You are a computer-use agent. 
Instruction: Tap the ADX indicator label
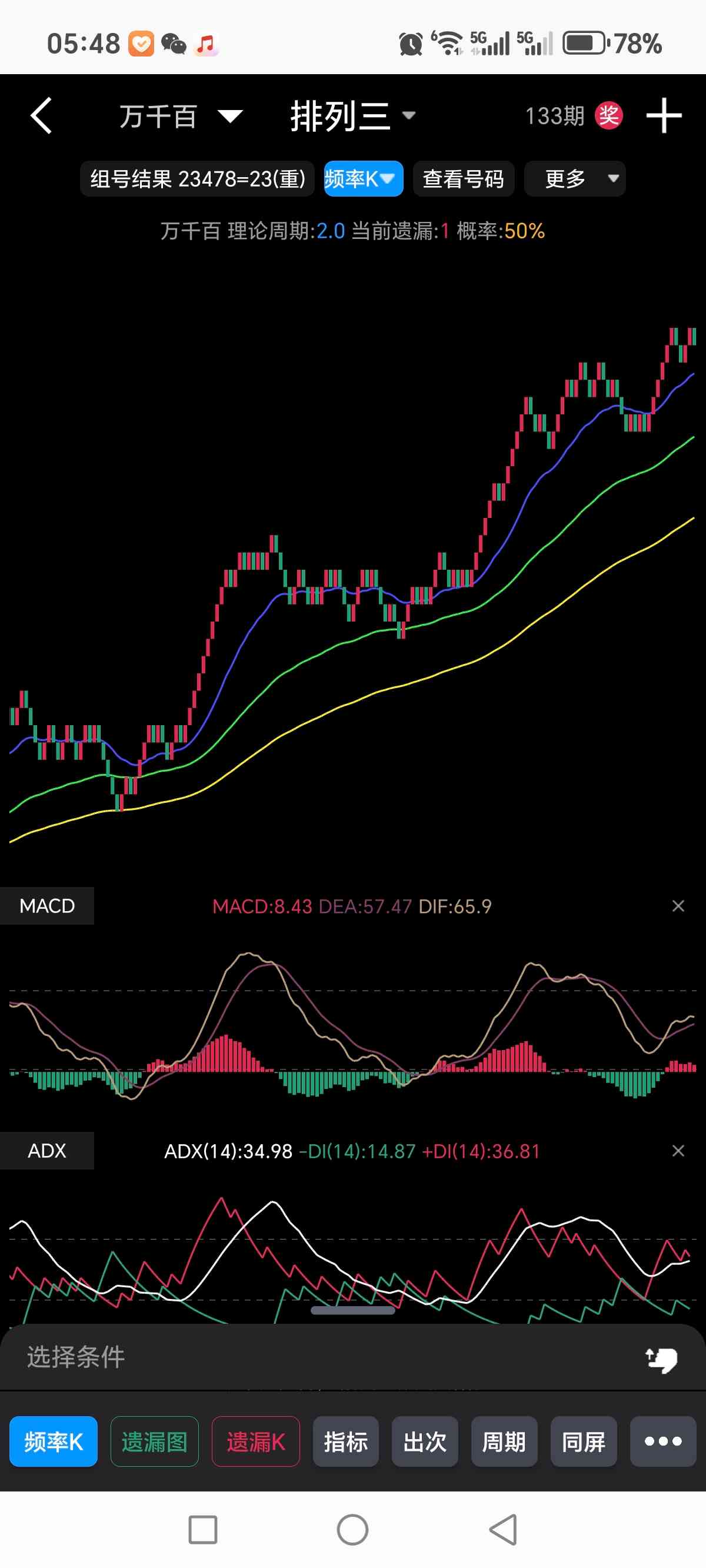47,1151
